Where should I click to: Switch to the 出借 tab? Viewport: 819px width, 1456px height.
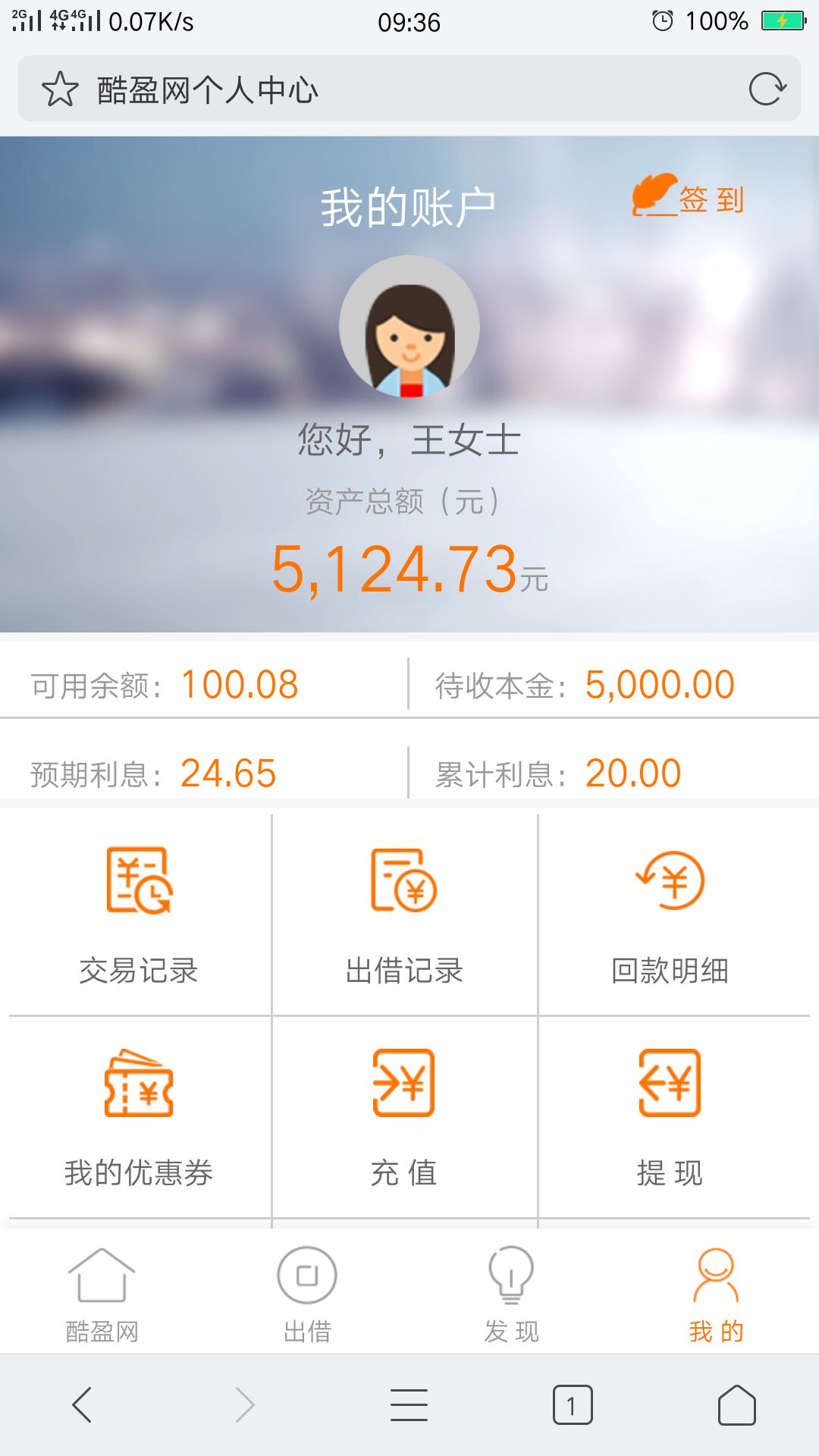coord(307,1294)
